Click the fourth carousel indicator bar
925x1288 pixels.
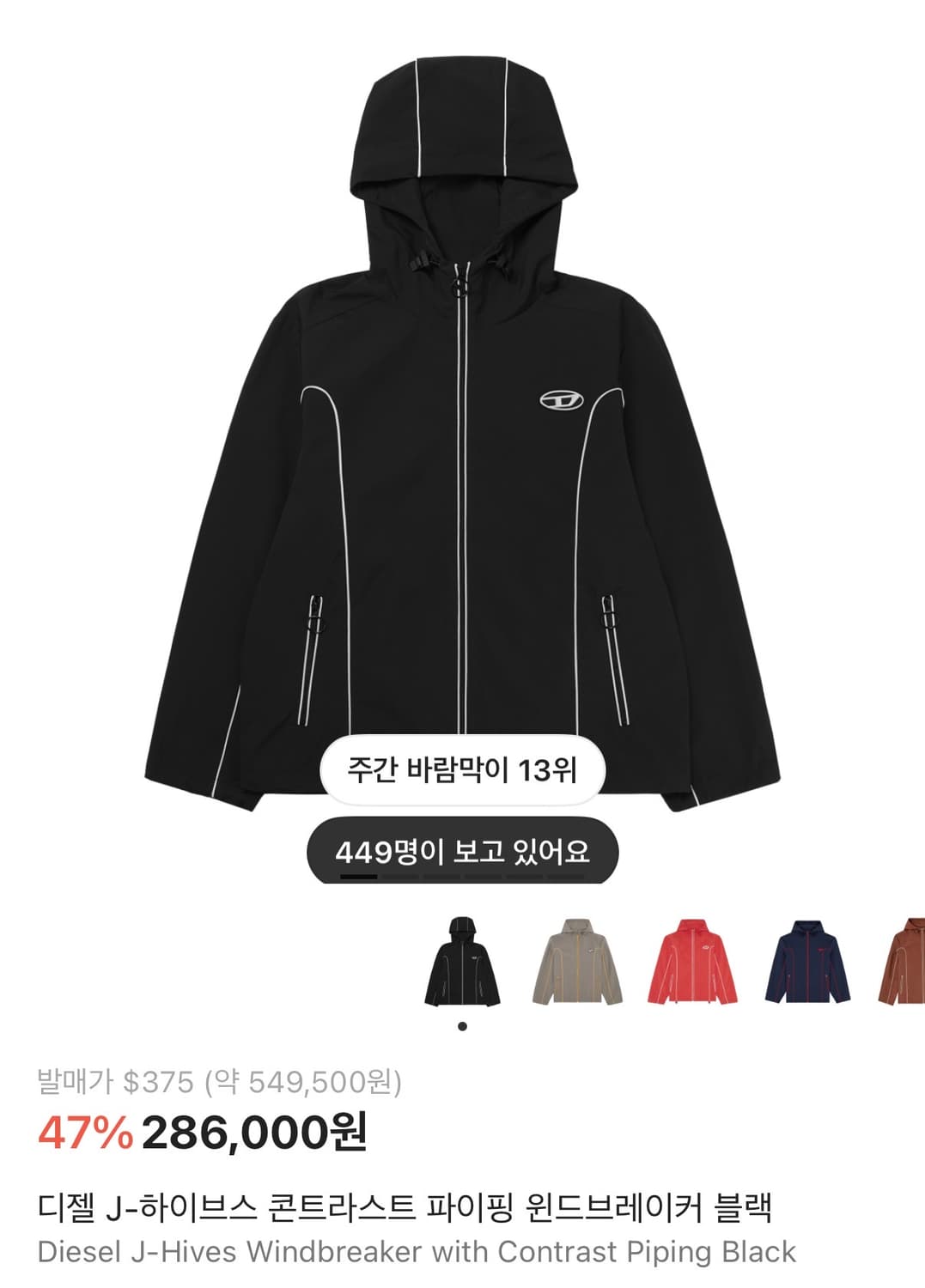click(x=483, y=877)
